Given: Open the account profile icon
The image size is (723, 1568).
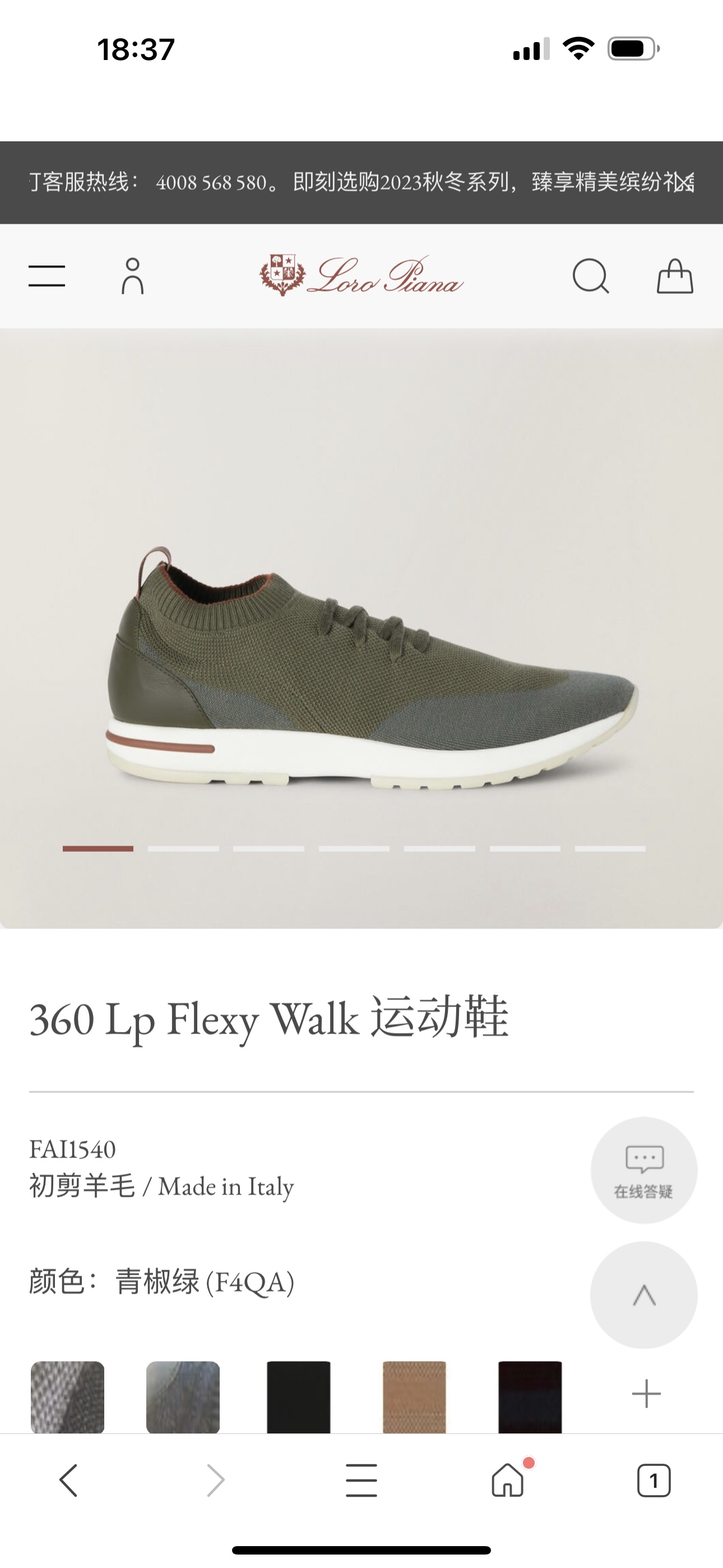Looking at the screenshot, I should (133, 276).
